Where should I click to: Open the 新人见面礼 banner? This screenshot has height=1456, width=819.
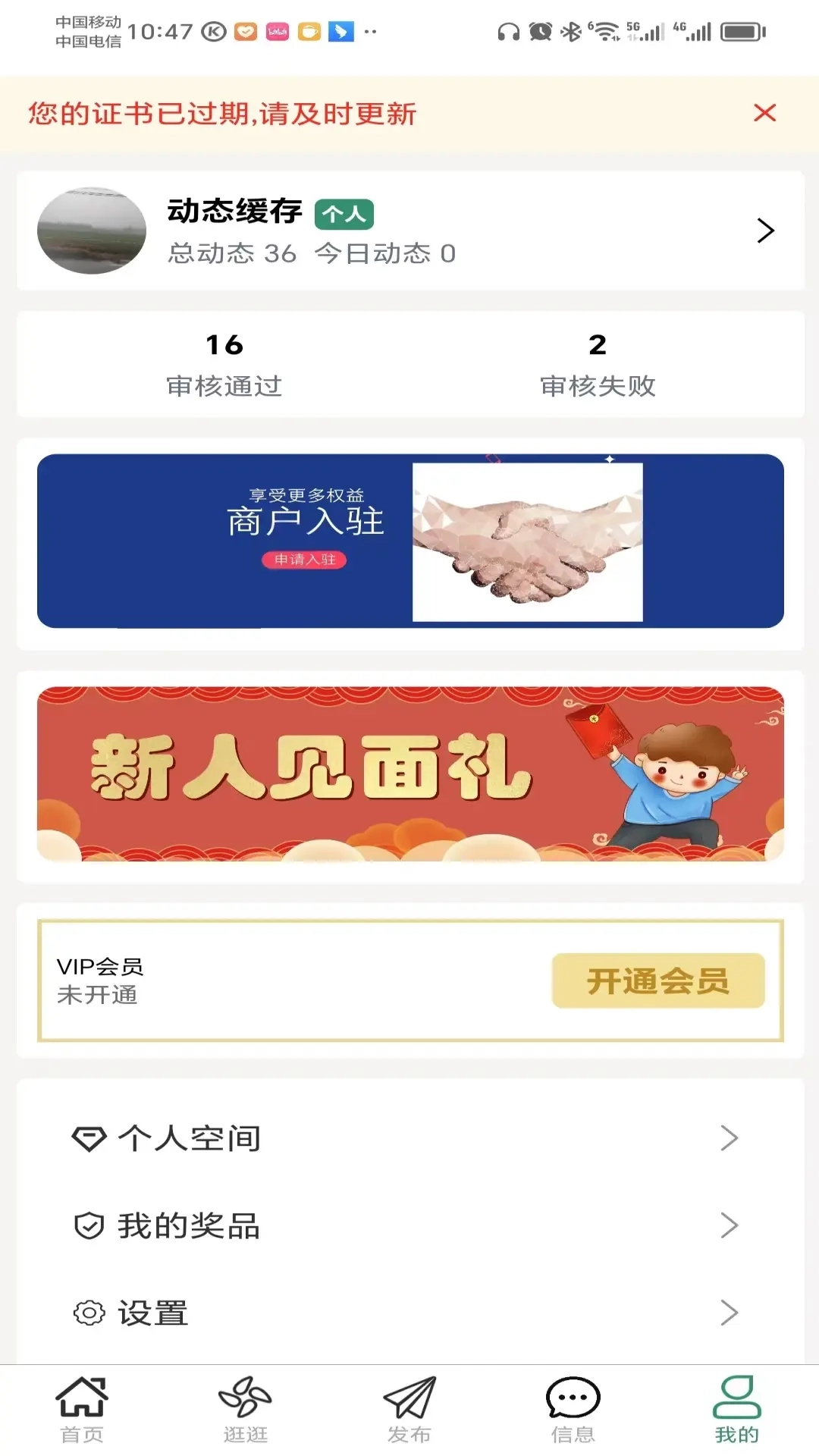pyautogui.click(x=409, y=773)
